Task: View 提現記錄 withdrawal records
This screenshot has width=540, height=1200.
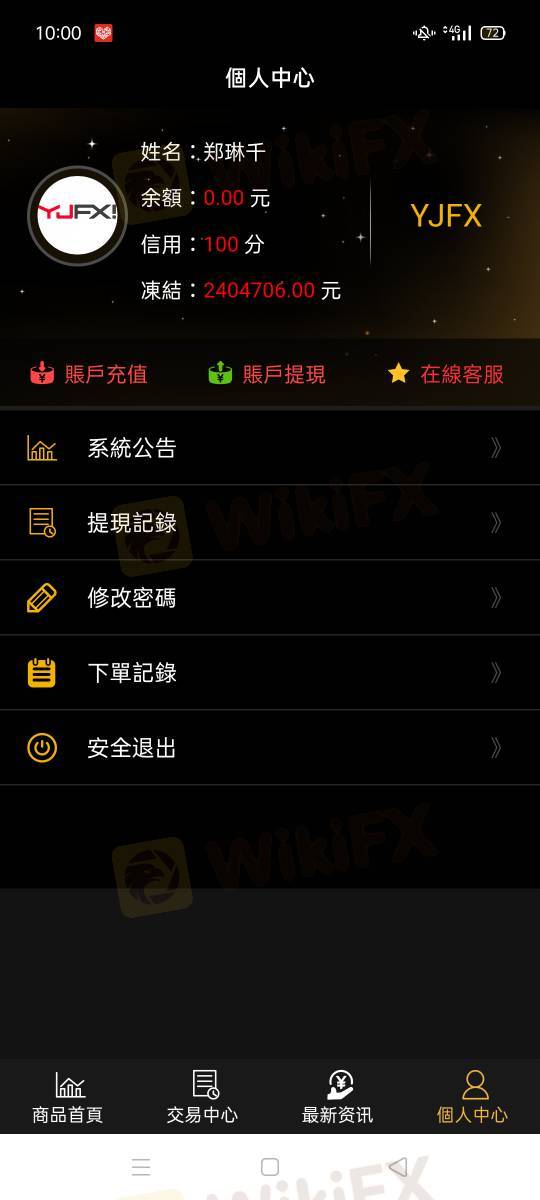Action: pos(270,523)
